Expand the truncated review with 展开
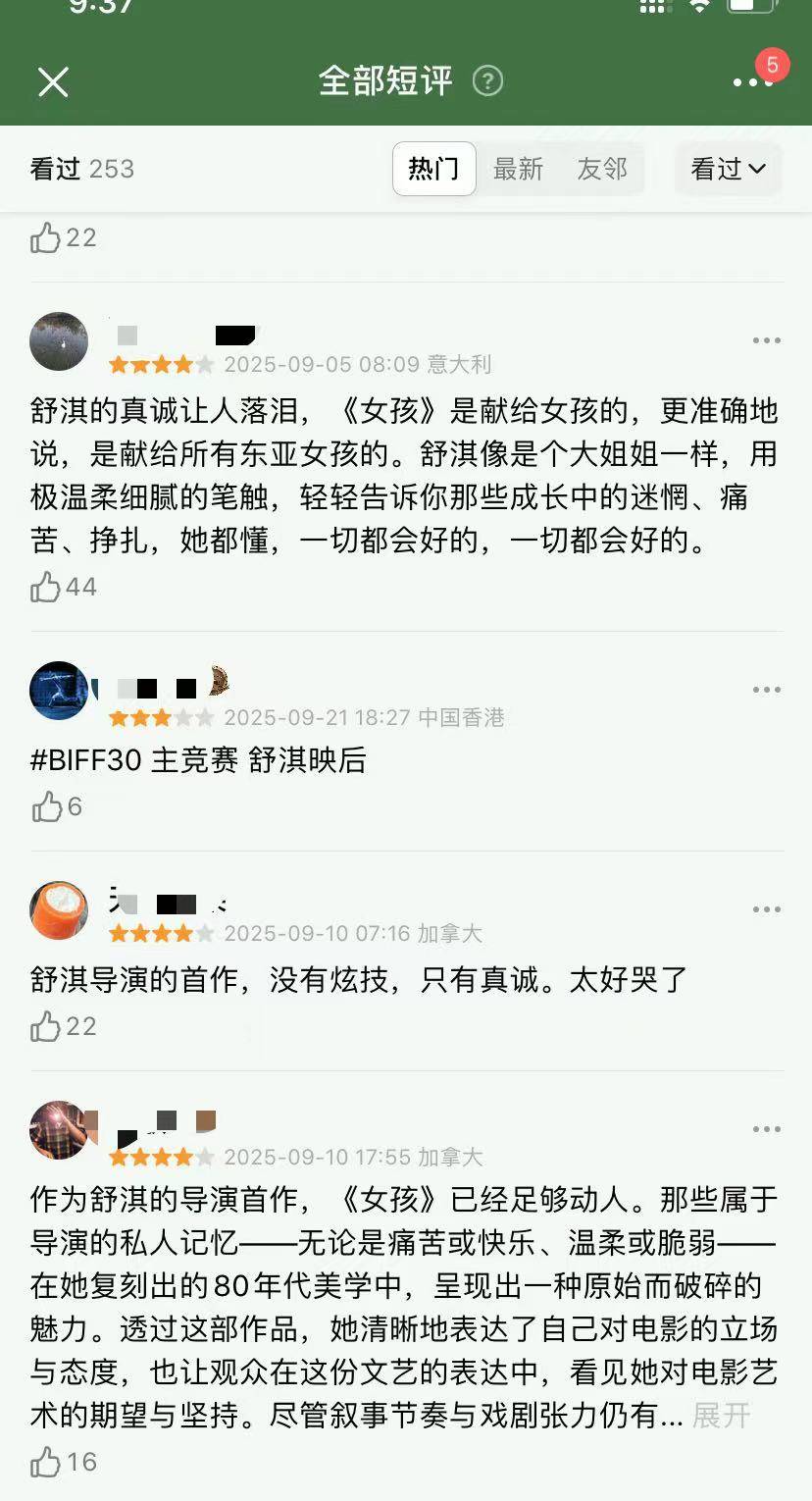812x1501 pixels. click(721, 1415)
